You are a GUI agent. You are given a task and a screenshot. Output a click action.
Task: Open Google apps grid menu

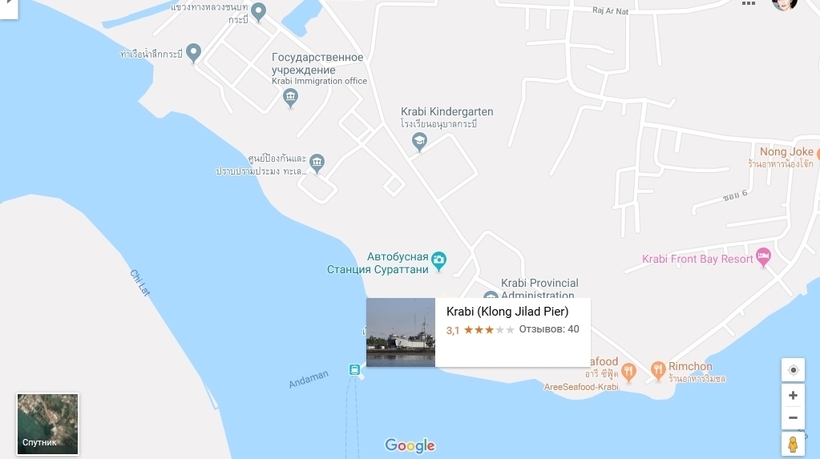pos(749,4)
